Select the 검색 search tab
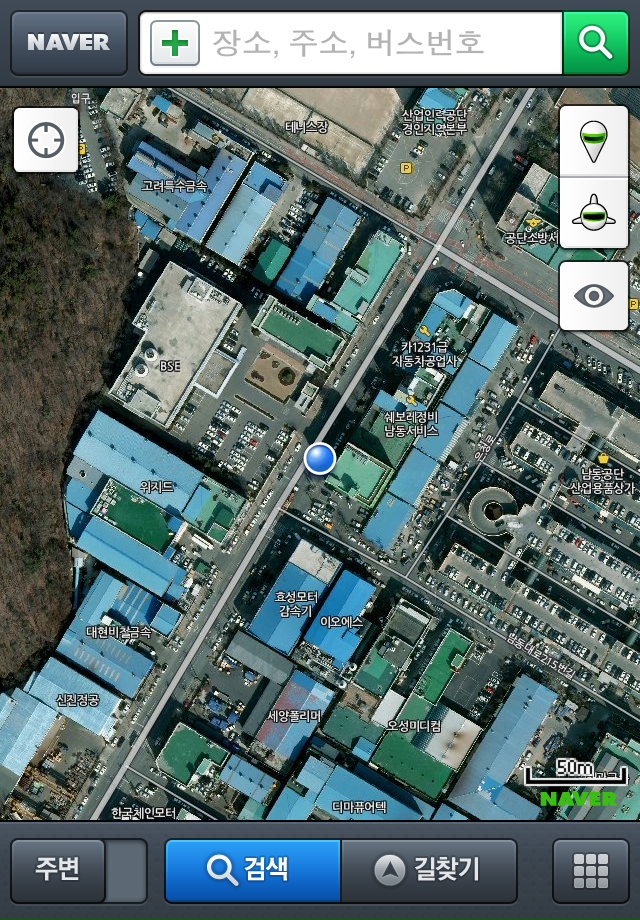Screen dimensions: 640x920 coord(252,871)
